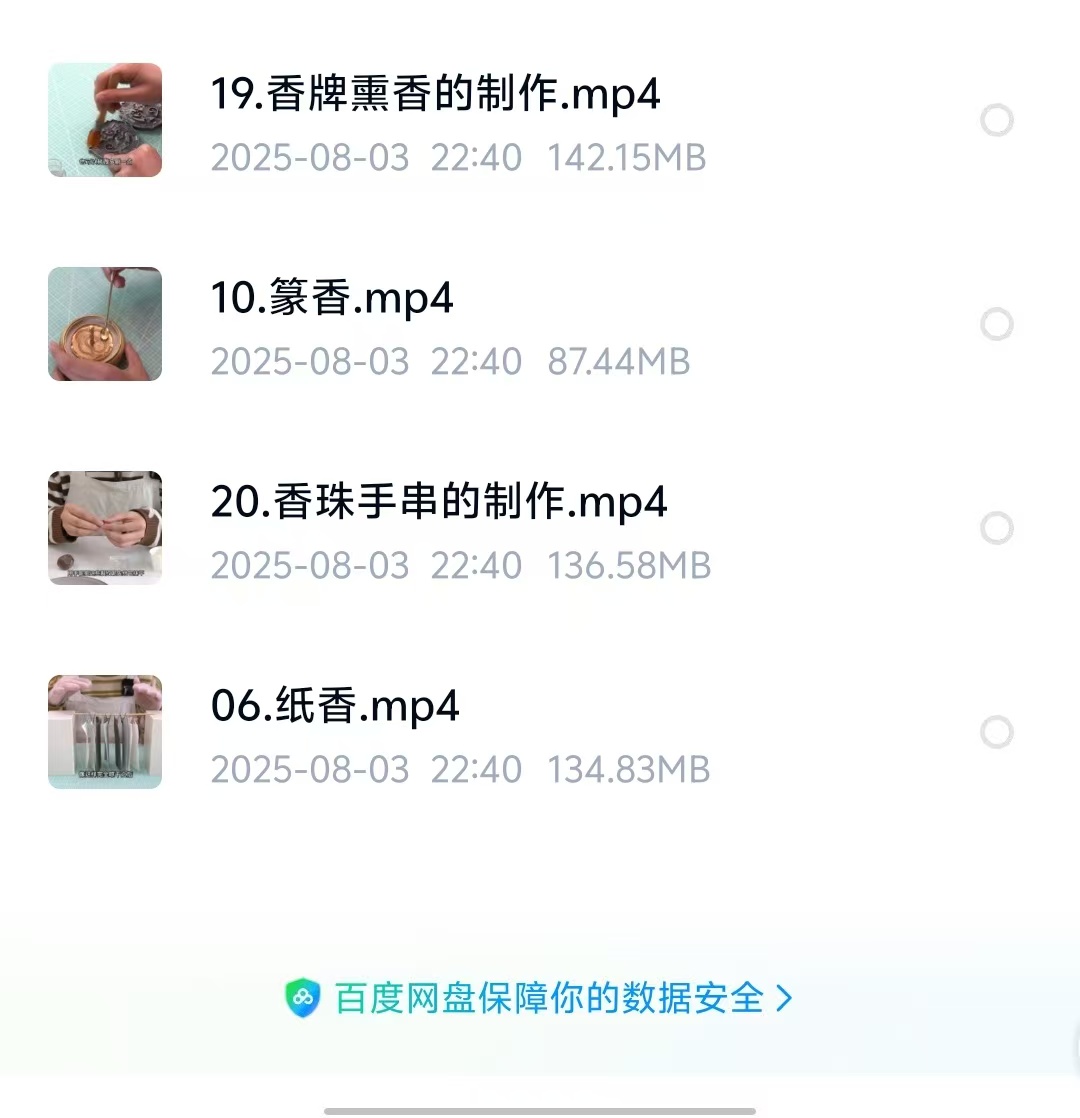
Task: Select the checkbox for 10.篆香.mp4
Action: [x=996, y=325]
